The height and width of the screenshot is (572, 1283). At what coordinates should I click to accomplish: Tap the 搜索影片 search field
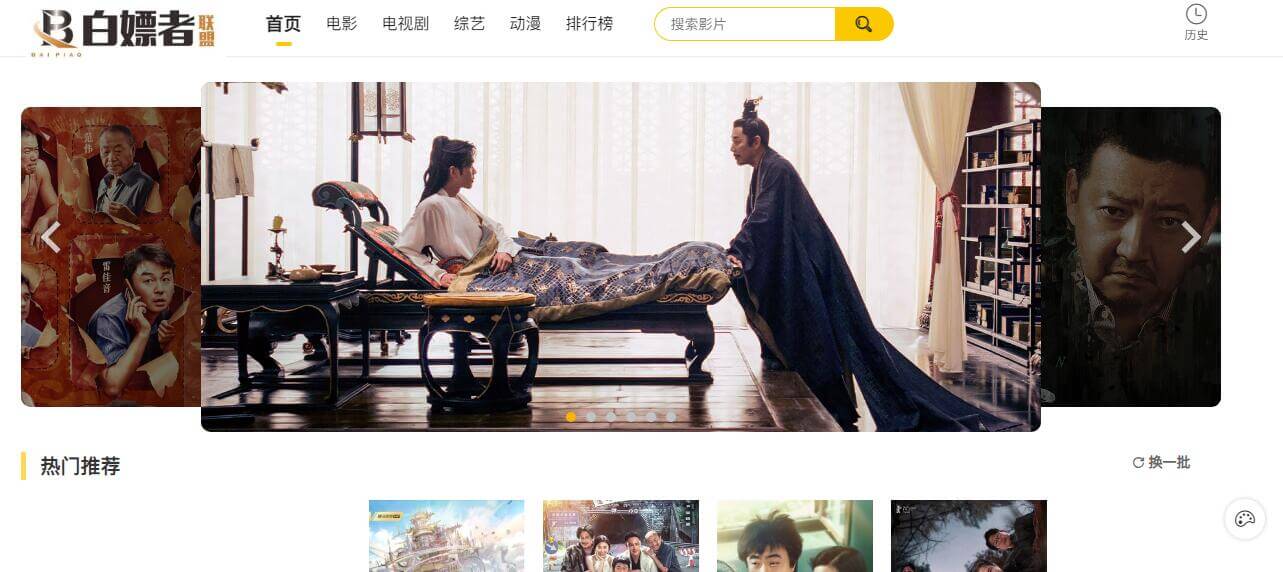[x=745, y=24]
